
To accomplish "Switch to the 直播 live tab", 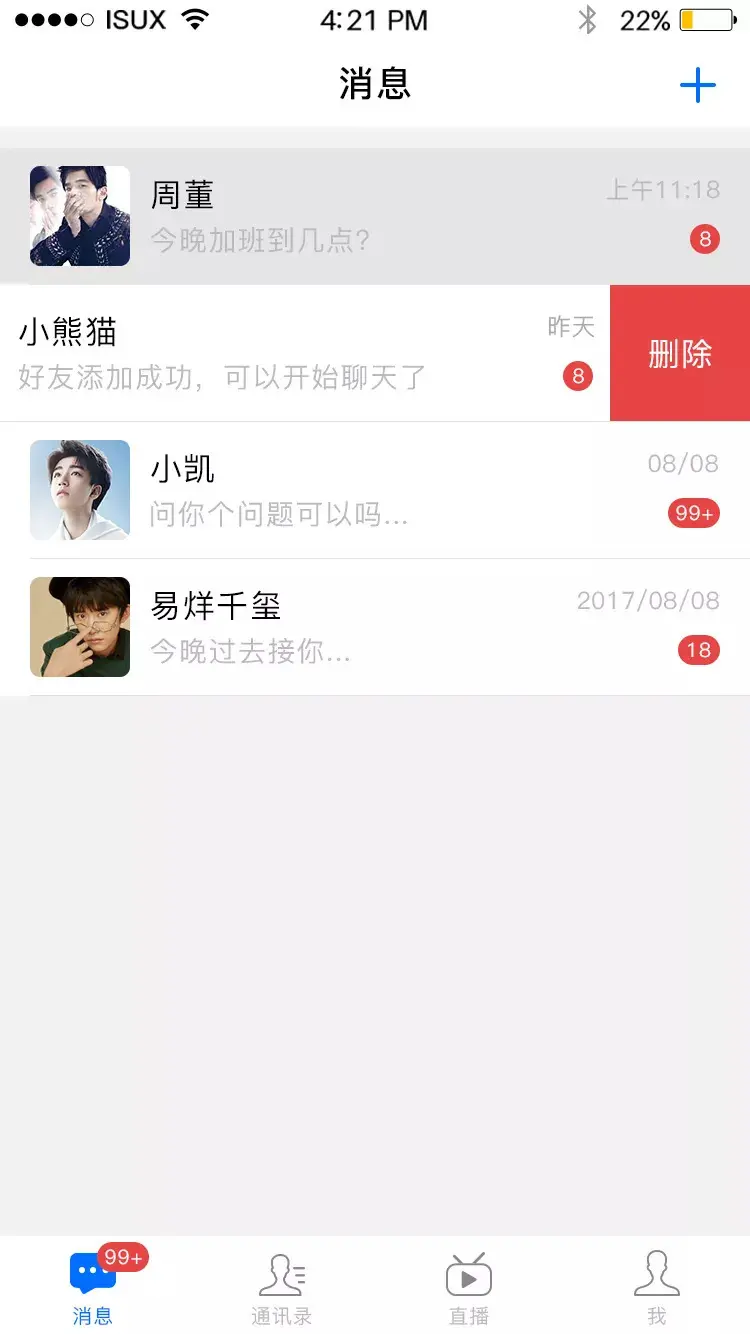I will (468, 1287).
